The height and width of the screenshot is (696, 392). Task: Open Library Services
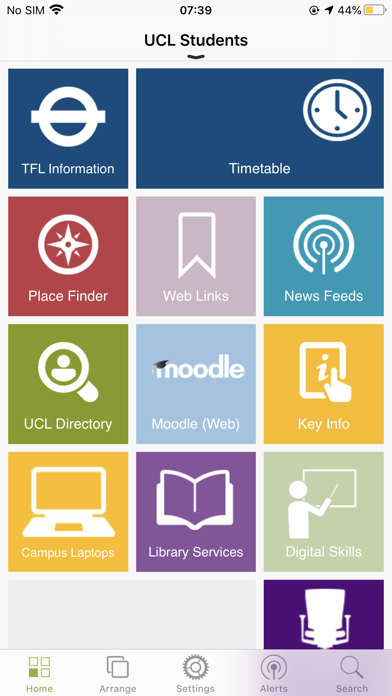point(196,512)
